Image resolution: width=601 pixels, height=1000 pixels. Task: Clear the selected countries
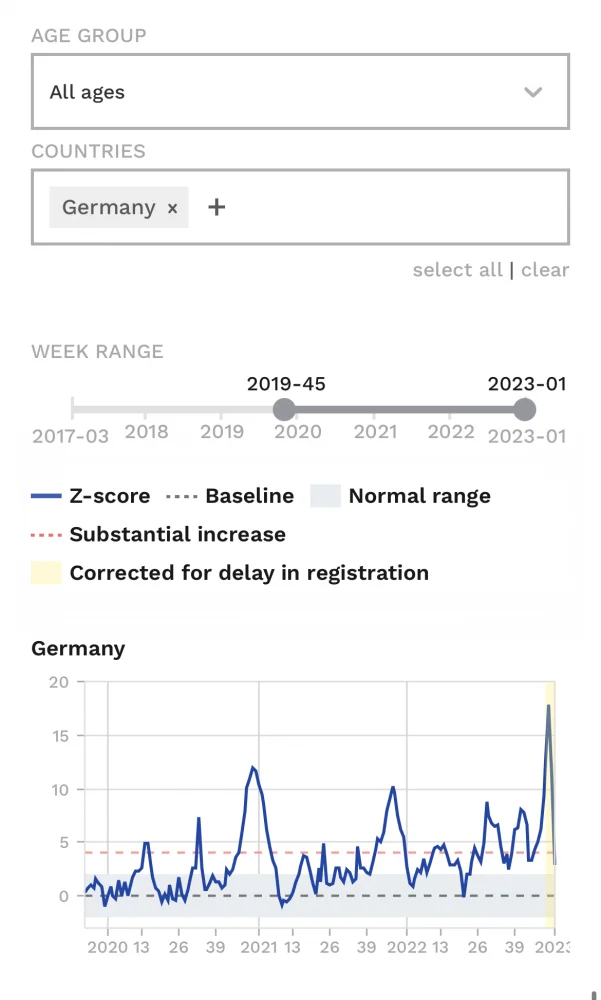(x=545, y=270)
